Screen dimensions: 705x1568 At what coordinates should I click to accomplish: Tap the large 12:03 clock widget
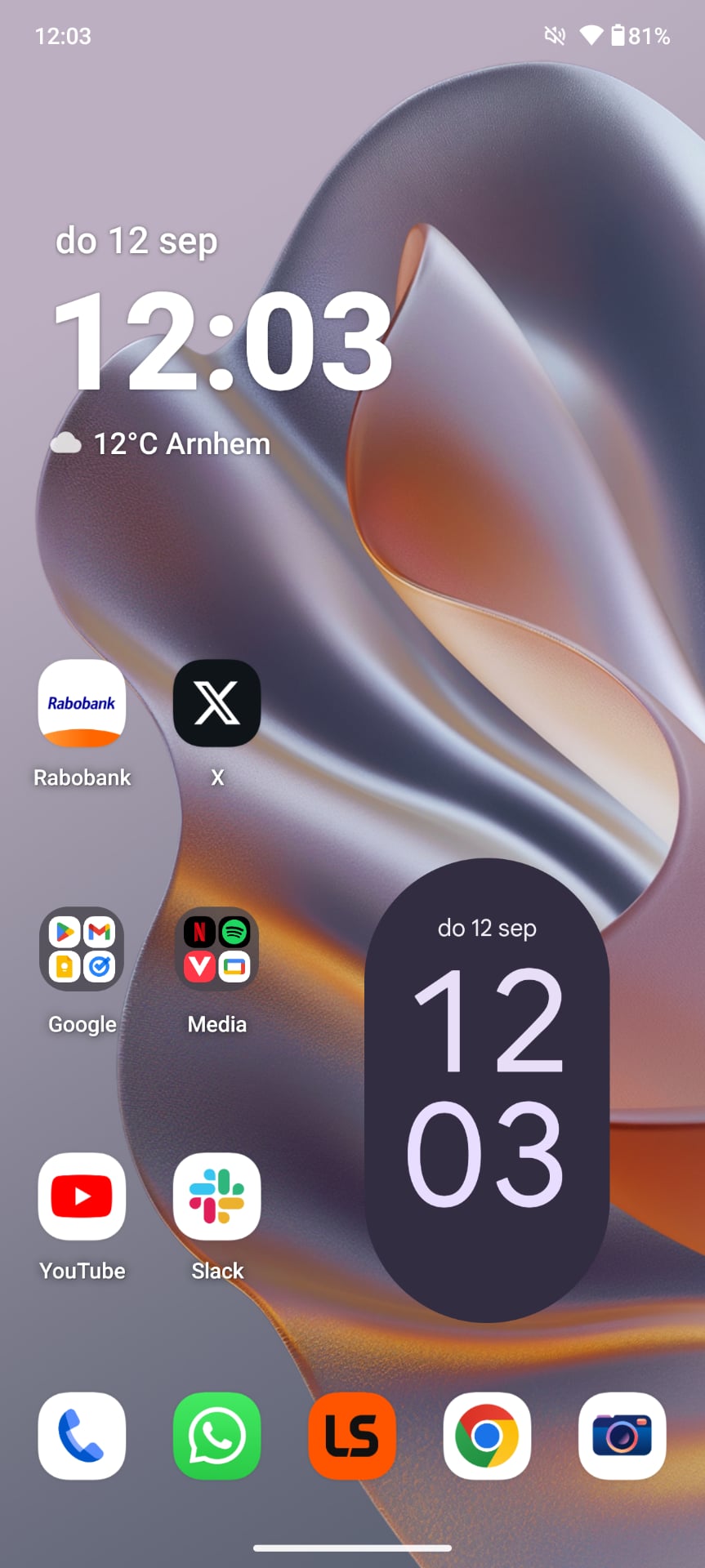pyautogui.click(x=222, y=341)
